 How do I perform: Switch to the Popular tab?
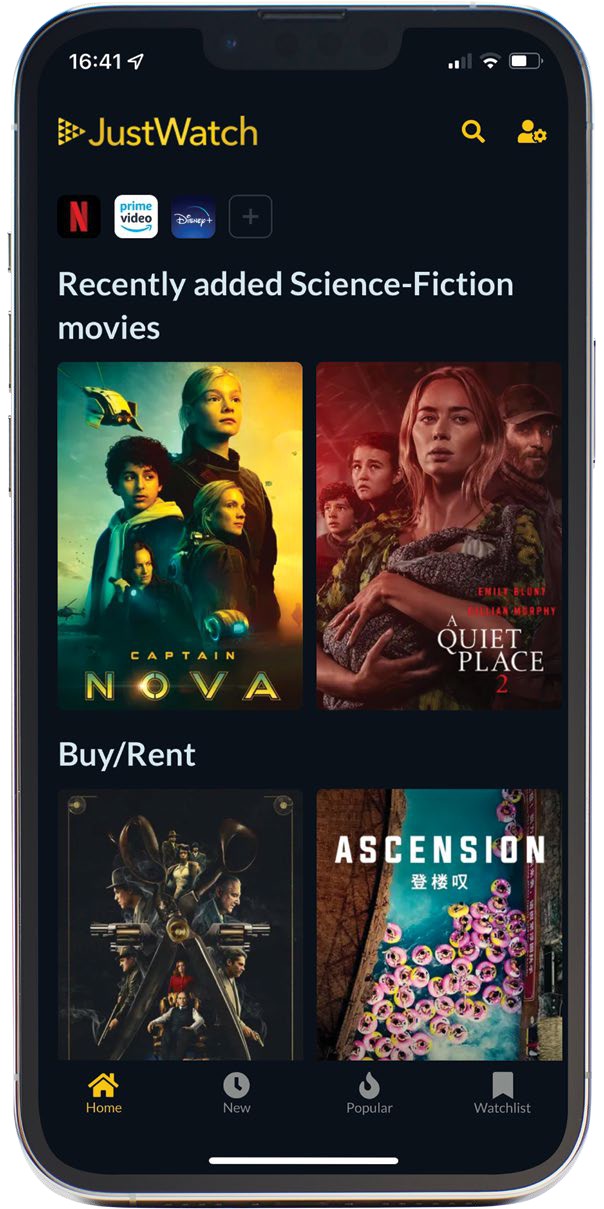(x=369, y=1093)
